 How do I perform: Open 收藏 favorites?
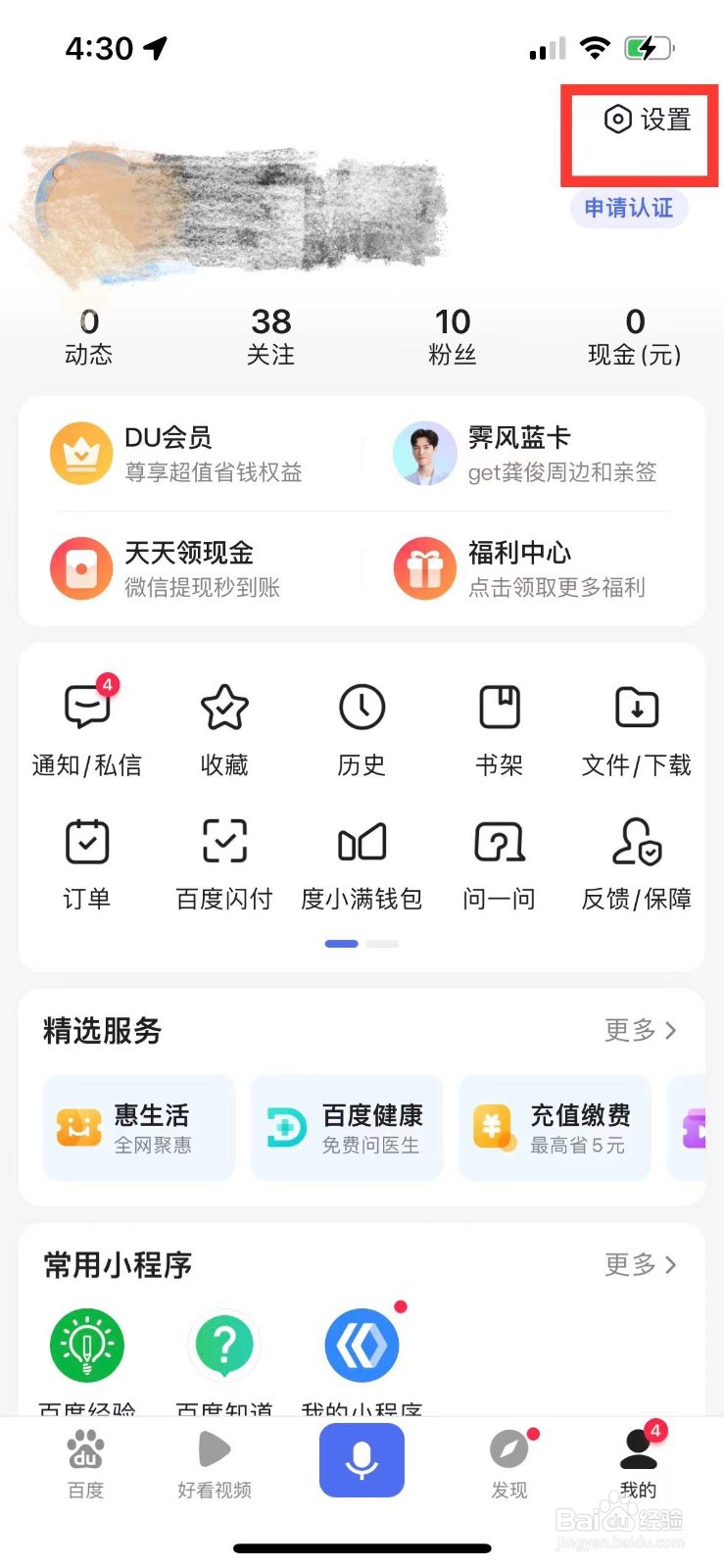coord(224,727)
